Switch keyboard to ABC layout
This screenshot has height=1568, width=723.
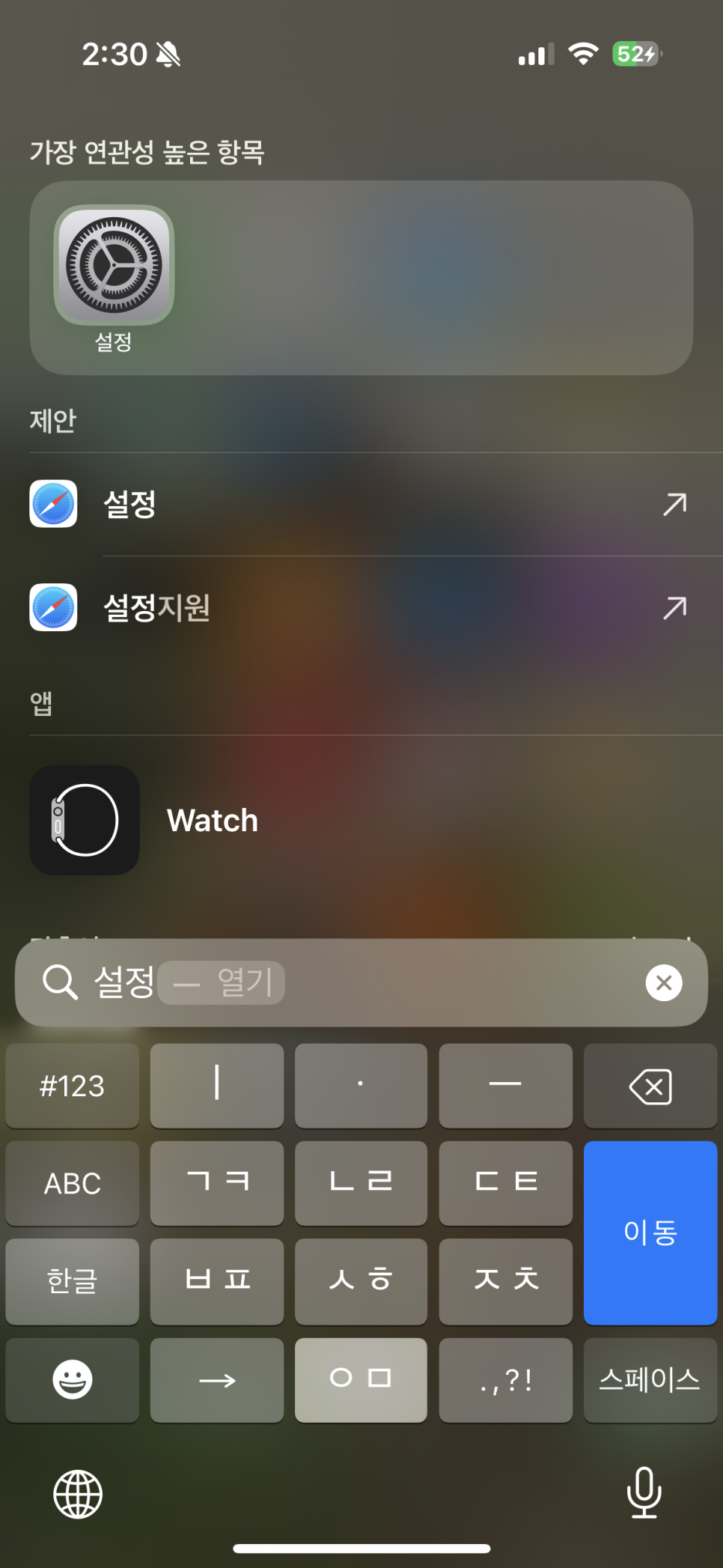coord(72,1183)
